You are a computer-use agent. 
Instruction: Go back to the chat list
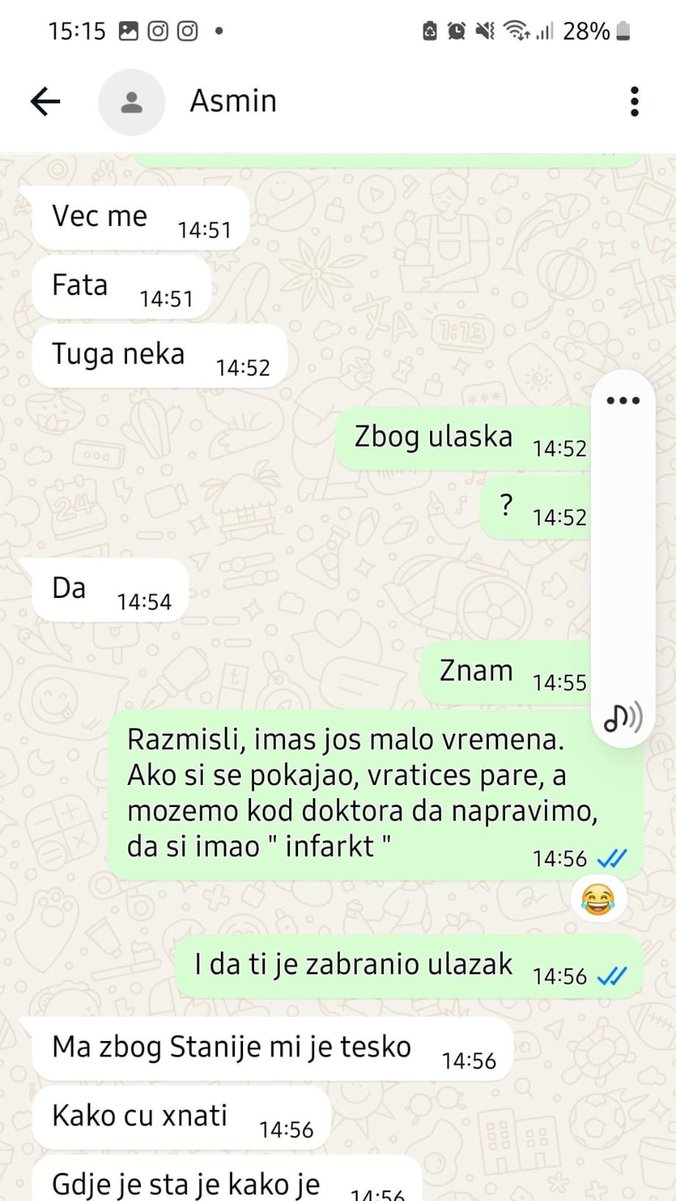[46, 101]
